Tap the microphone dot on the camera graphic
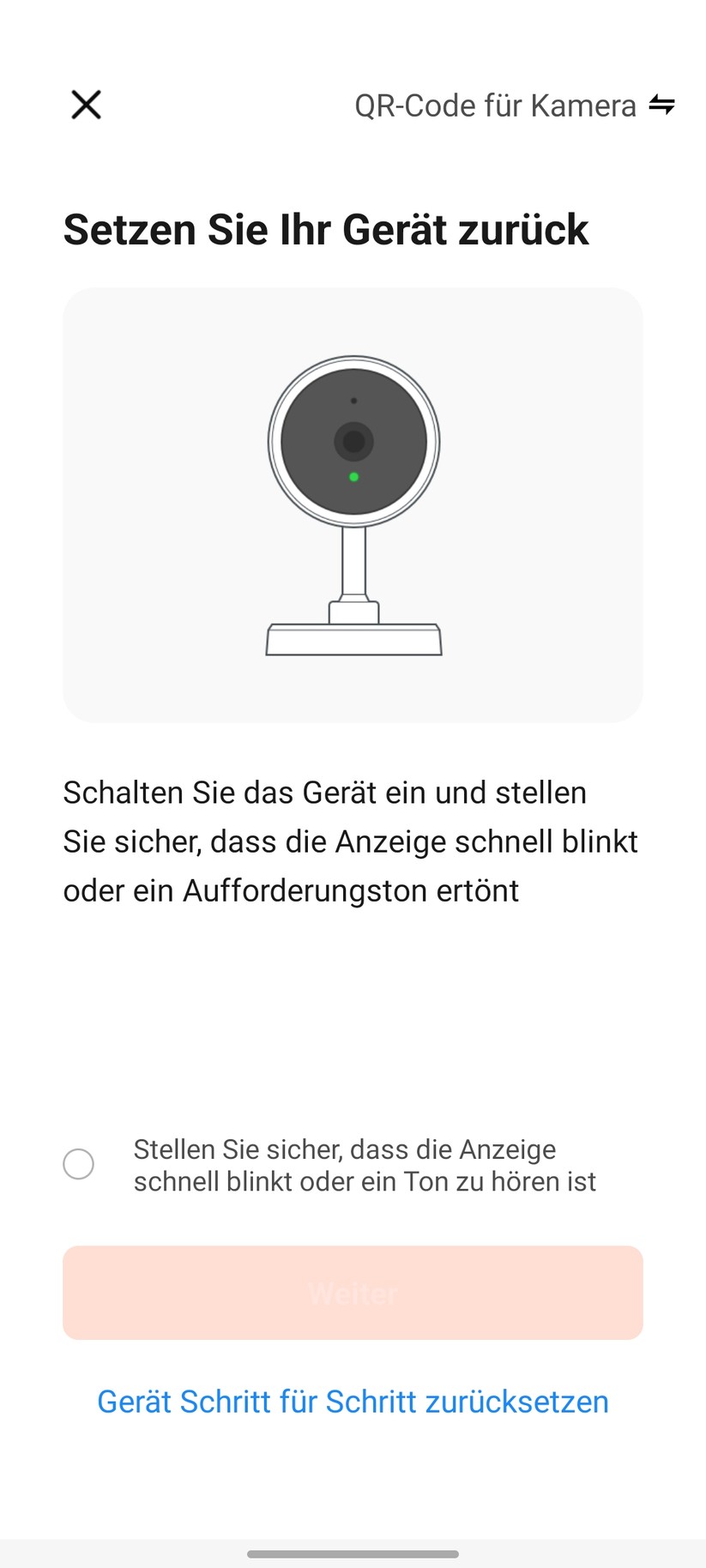The width and height of the screenshot is (706, 1568). click(x=354, y=399)
